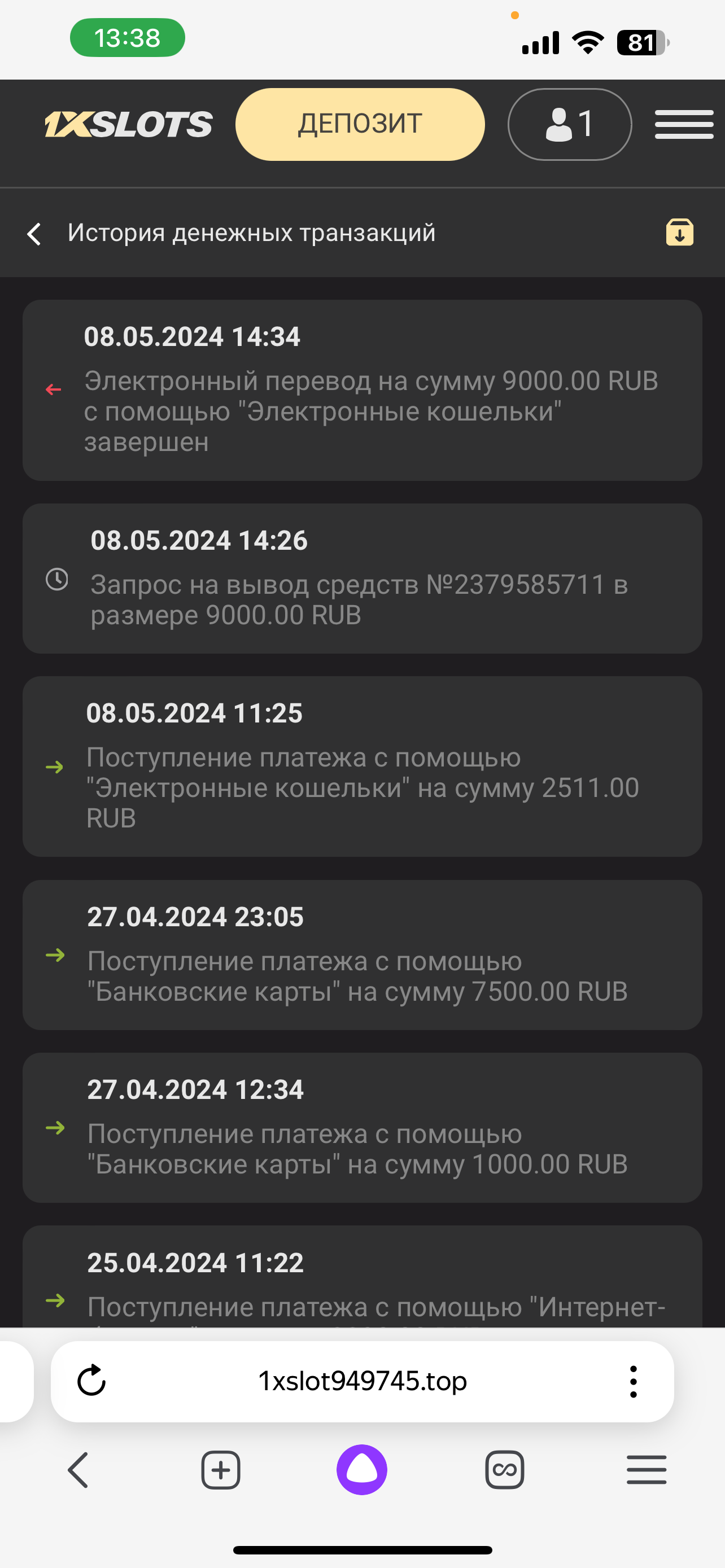Reload the page in the browser
The image size is (725, 1568).
(x=92, y=1381)
